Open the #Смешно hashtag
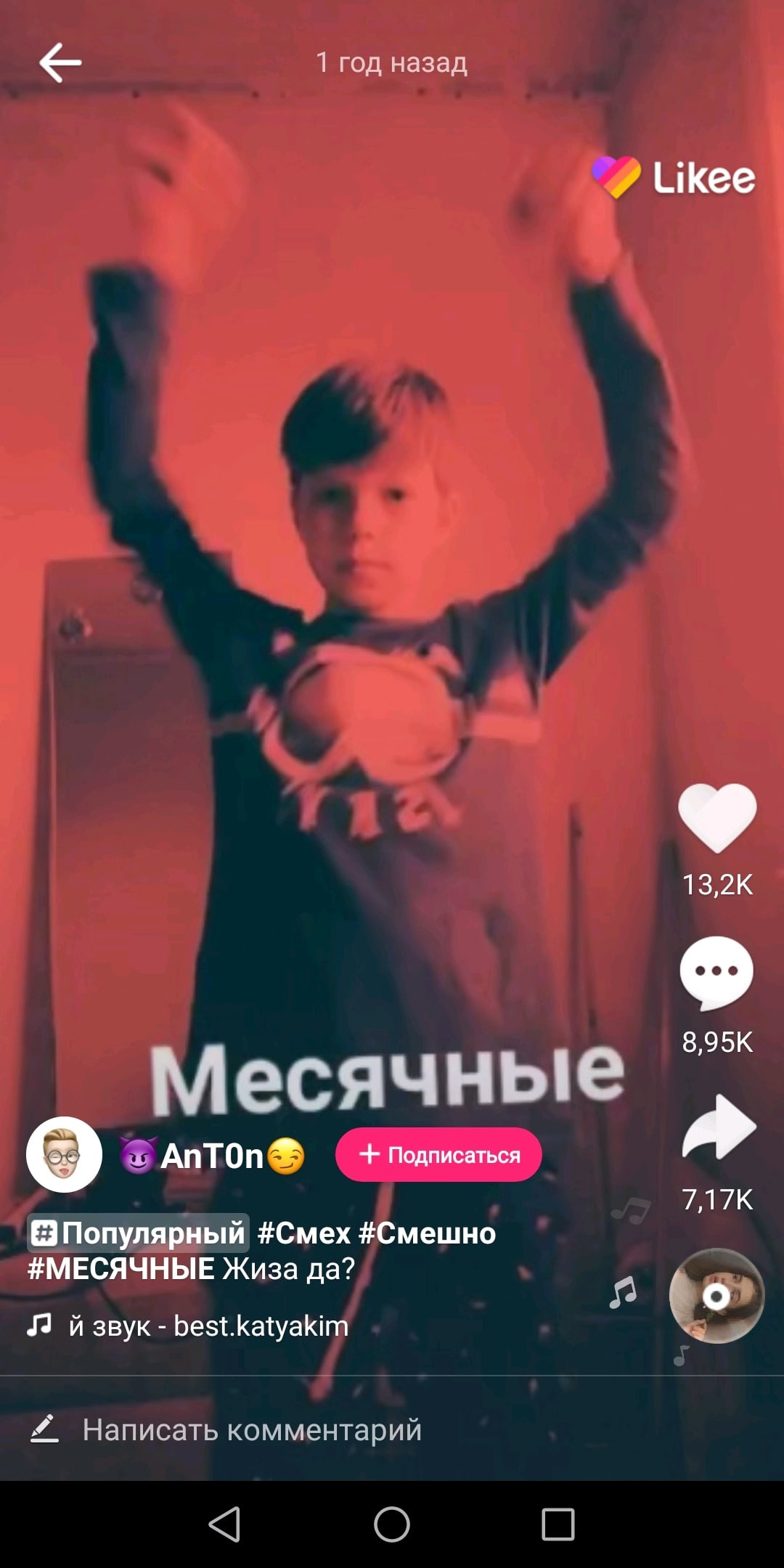 pos(427,1233)
